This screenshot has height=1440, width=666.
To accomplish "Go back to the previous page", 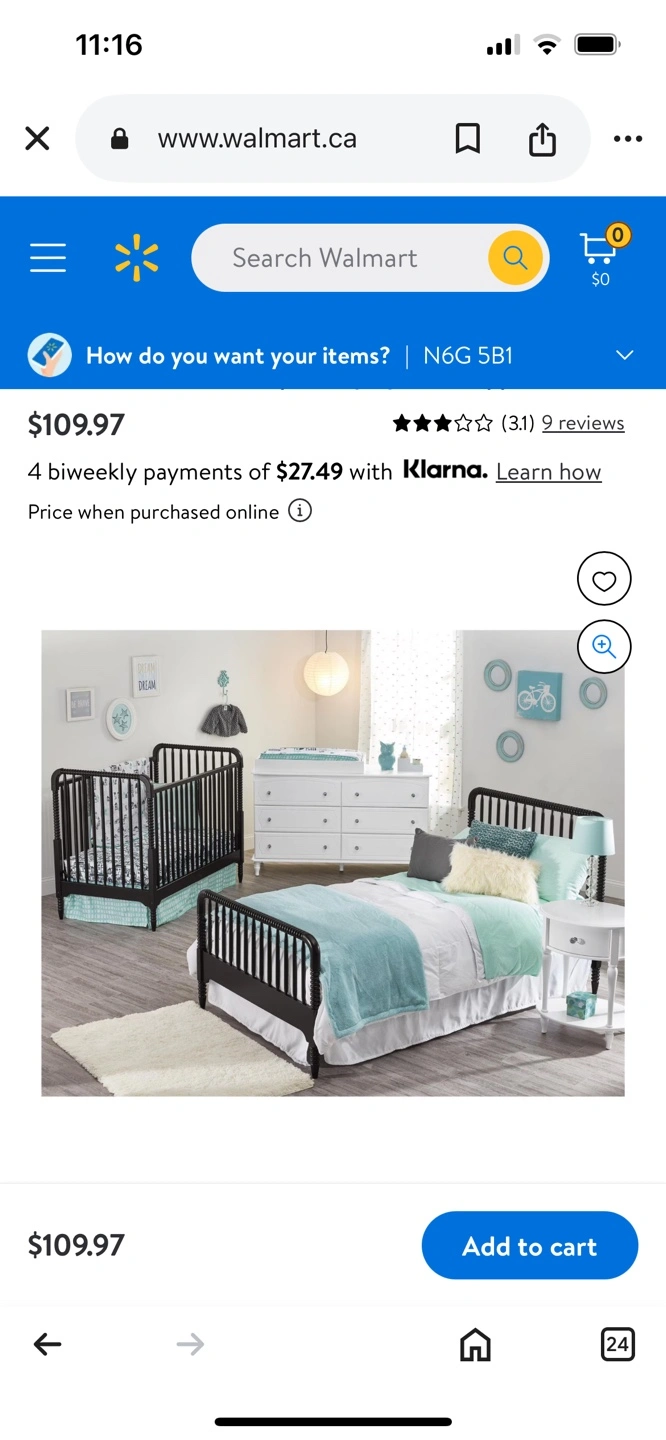I will 48,1345.
